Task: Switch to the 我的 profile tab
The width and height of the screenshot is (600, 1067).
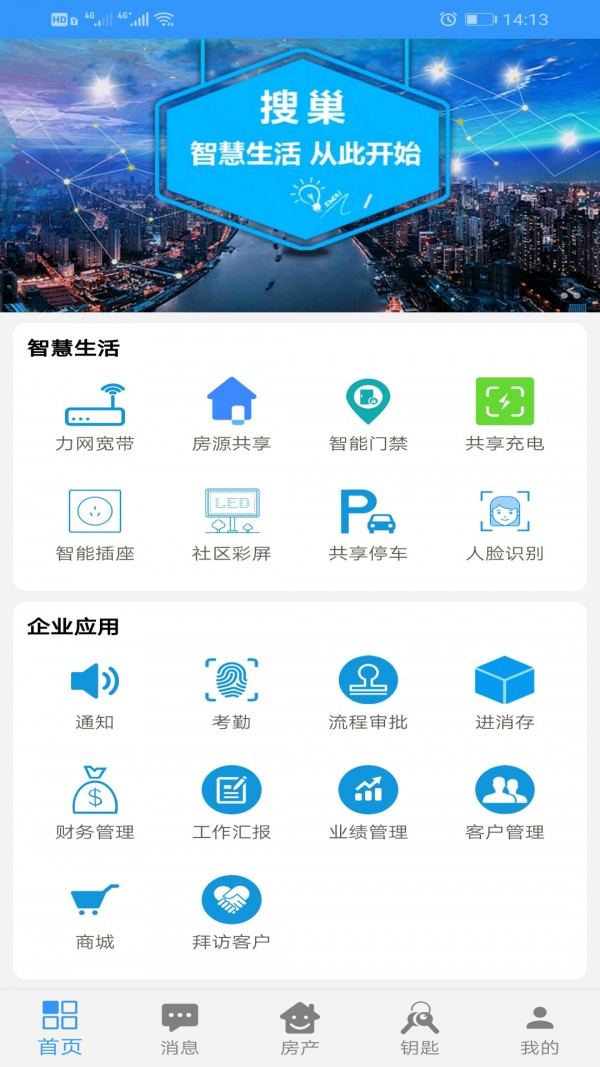Action: (540, 1028)
